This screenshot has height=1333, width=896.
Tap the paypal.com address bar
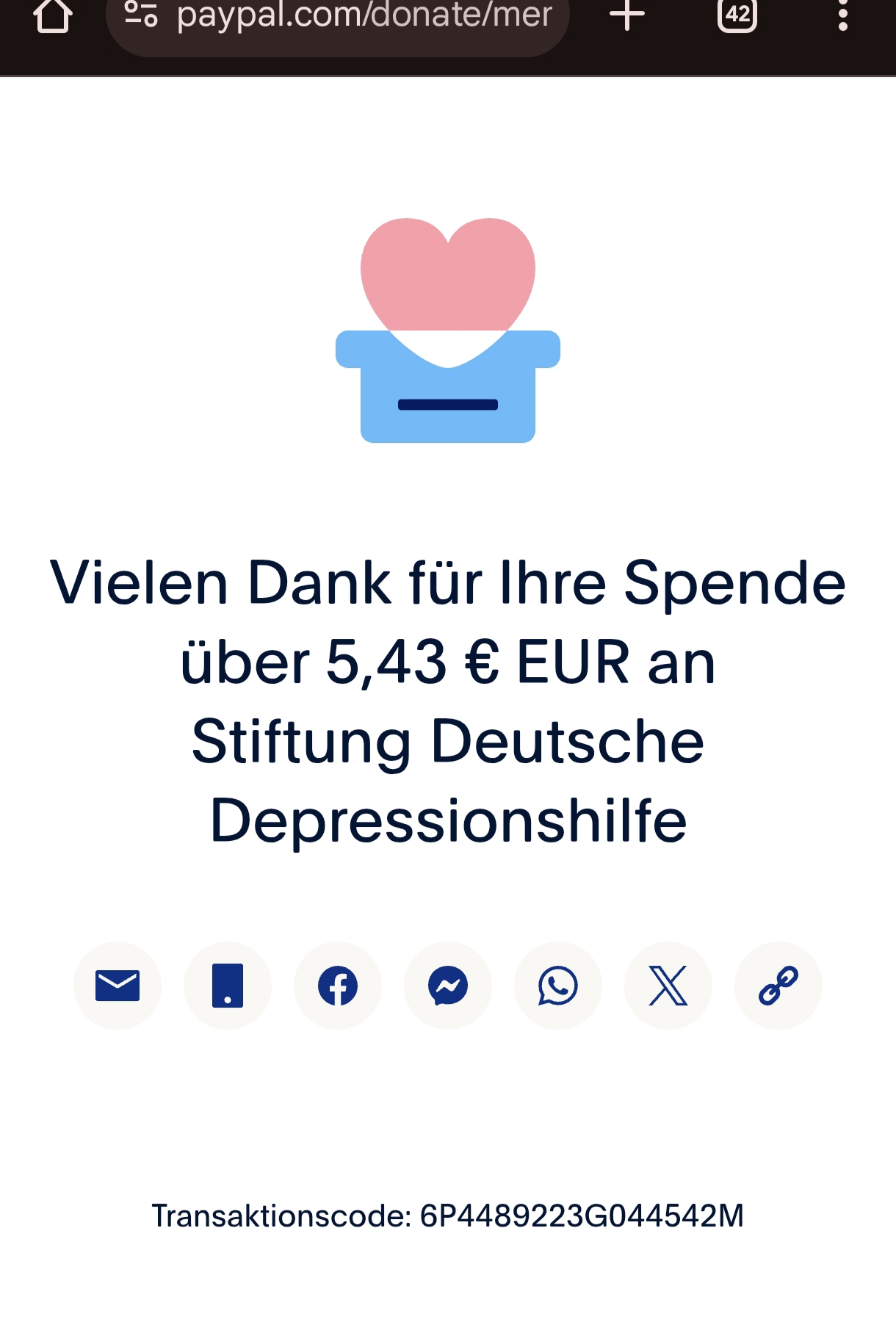[x=364, y=16]
